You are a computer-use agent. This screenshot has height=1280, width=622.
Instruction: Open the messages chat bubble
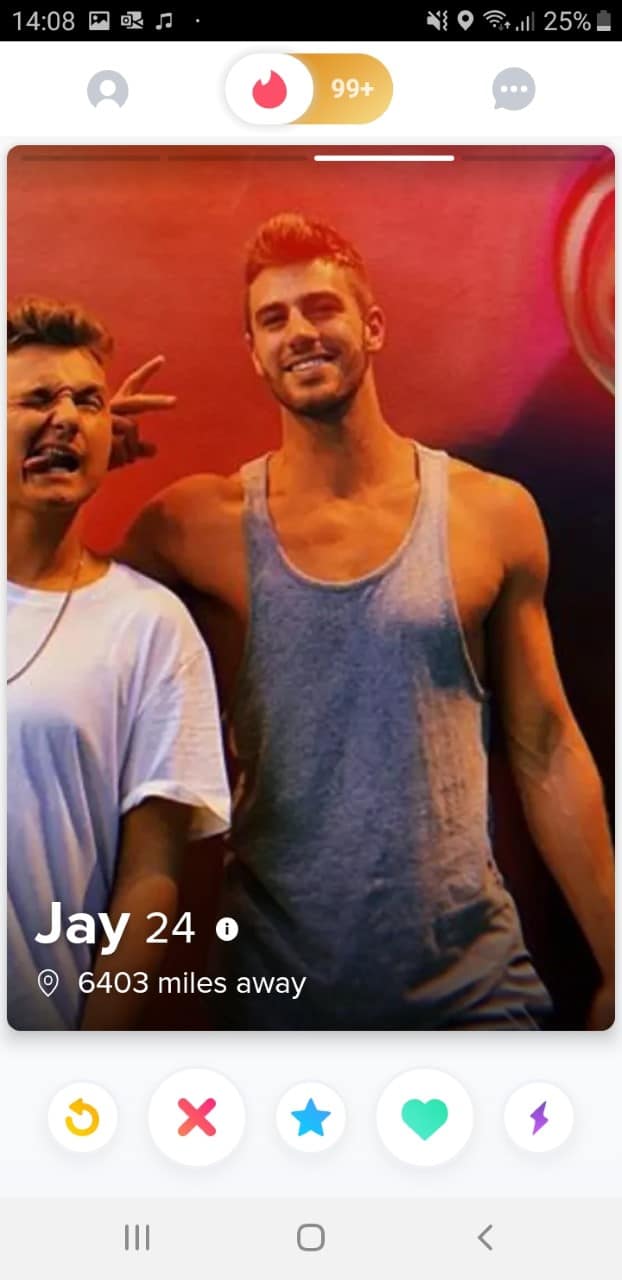[x=514, y=90]
